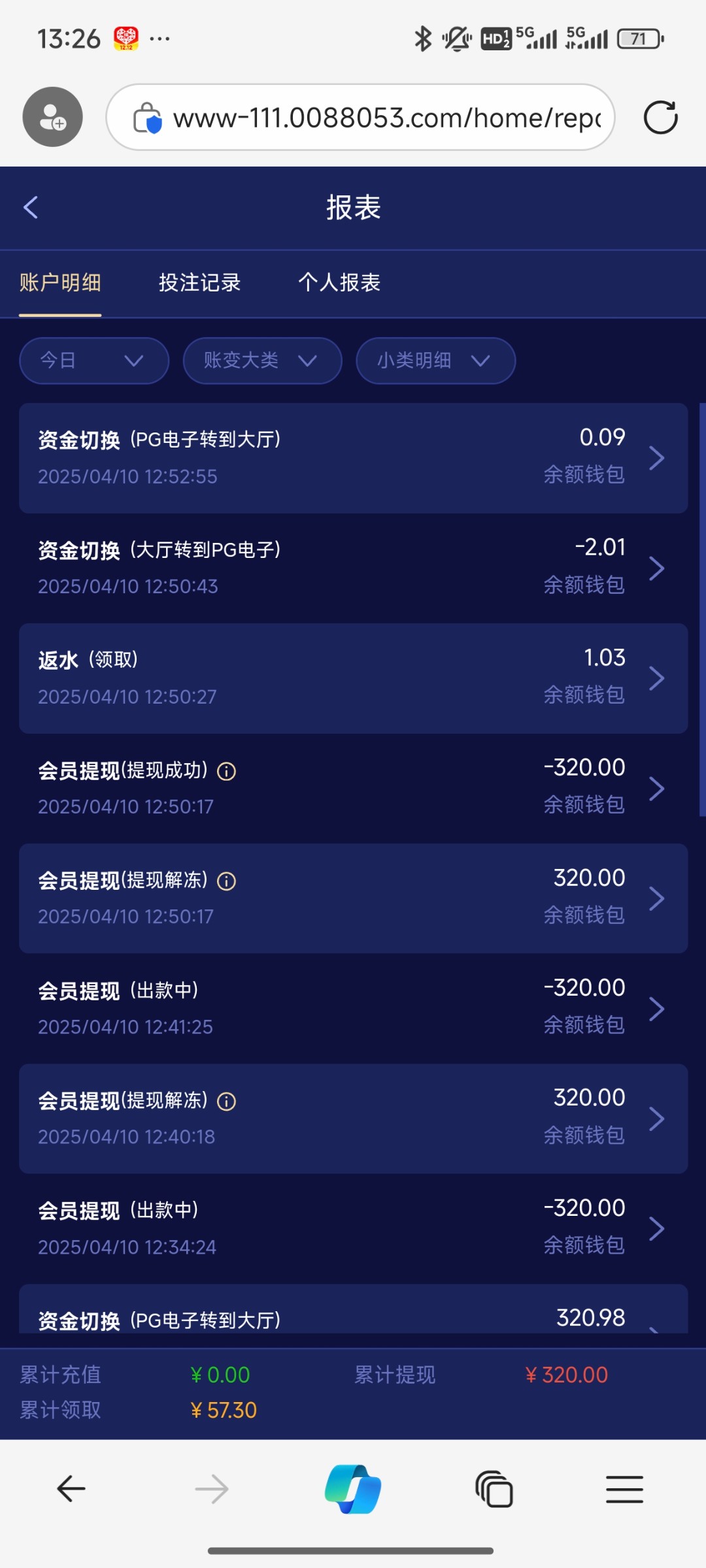Go back from the 报表 page

pyautogui.click(x=31, y=208)
